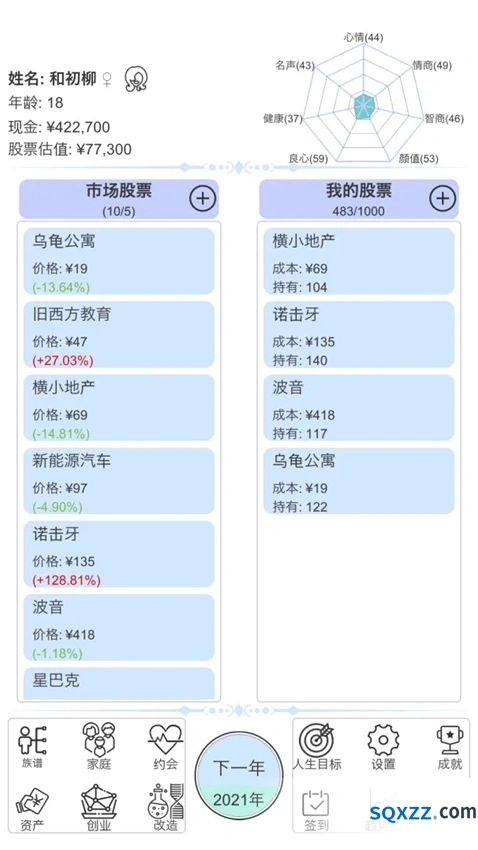Tap the 签到 daily check-in
Viewport: 478px width, 850px height.
pyautogui.click(x=316, y=810)
